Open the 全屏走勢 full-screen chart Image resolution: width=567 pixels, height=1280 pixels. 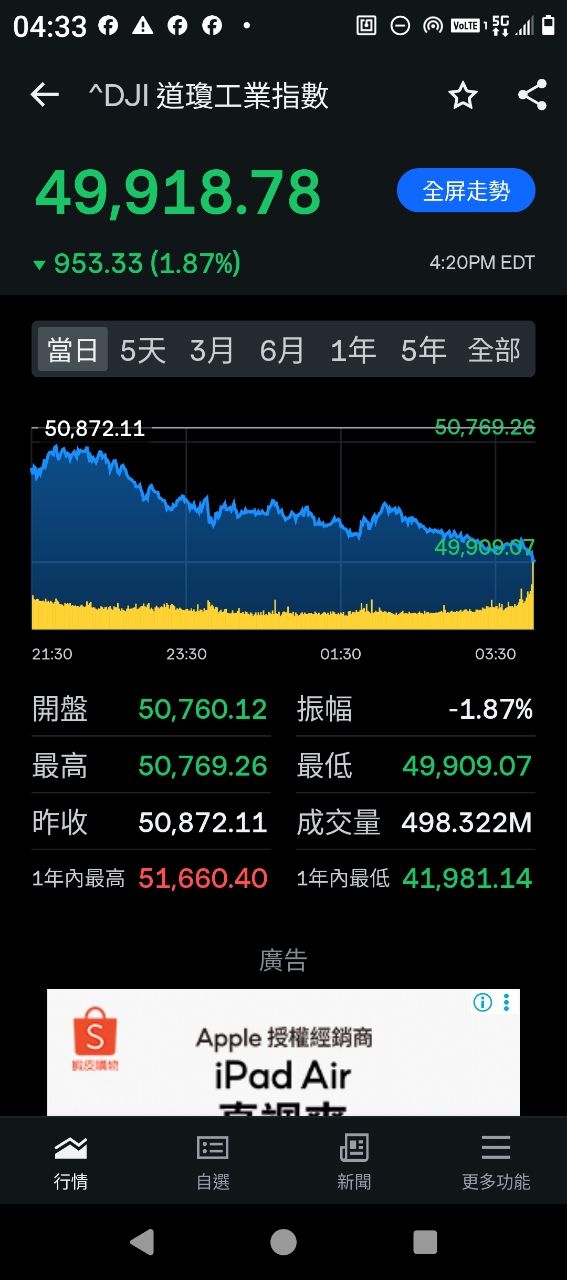pos(466,191)
